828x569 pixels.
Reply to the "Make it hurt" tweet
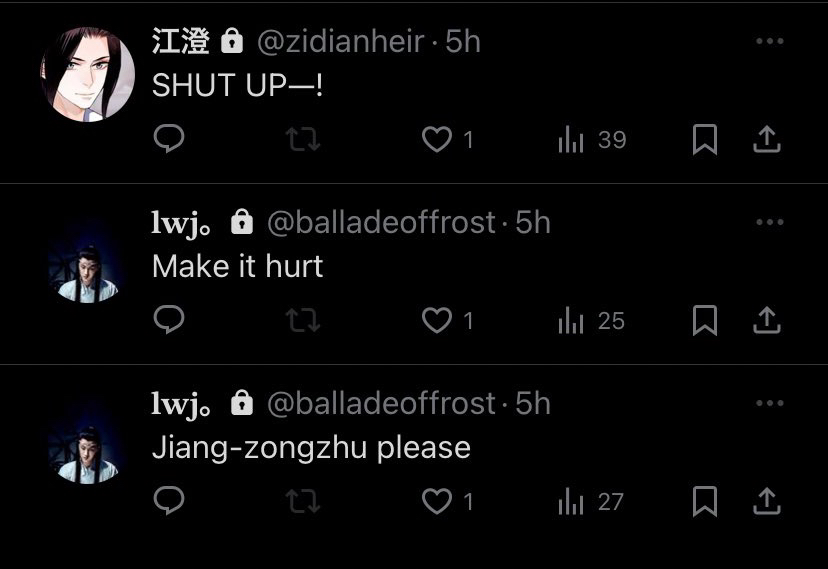point(169,320)
